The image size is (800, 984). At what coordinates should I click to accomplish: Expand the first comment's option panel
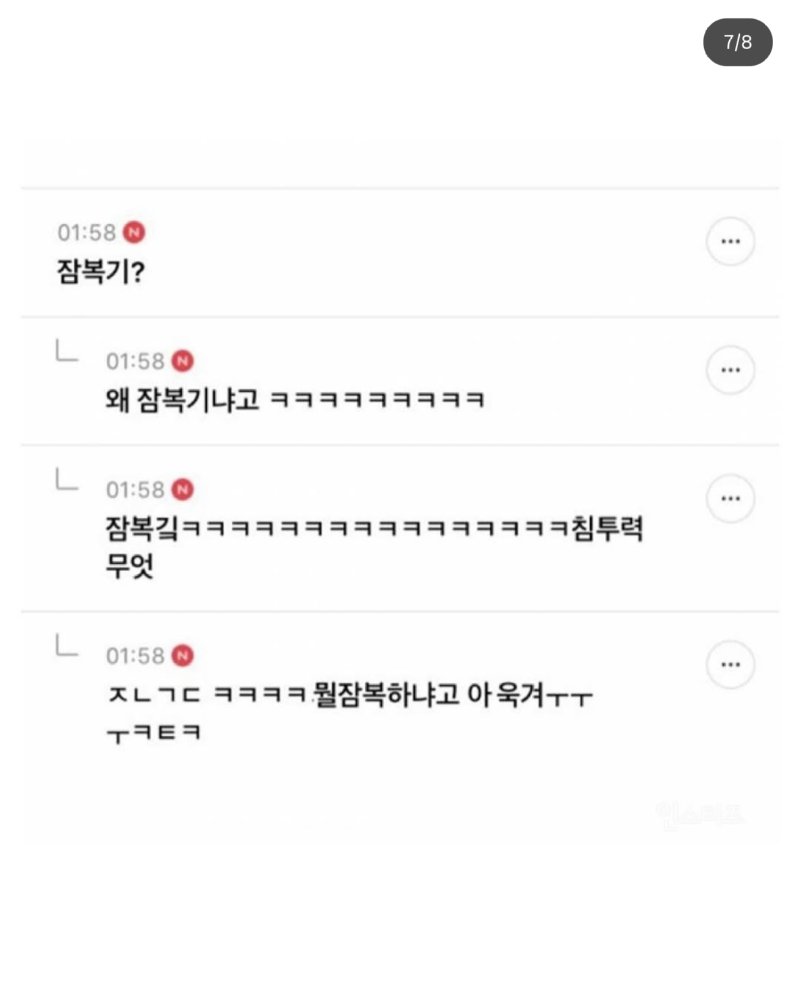(730, 241)
